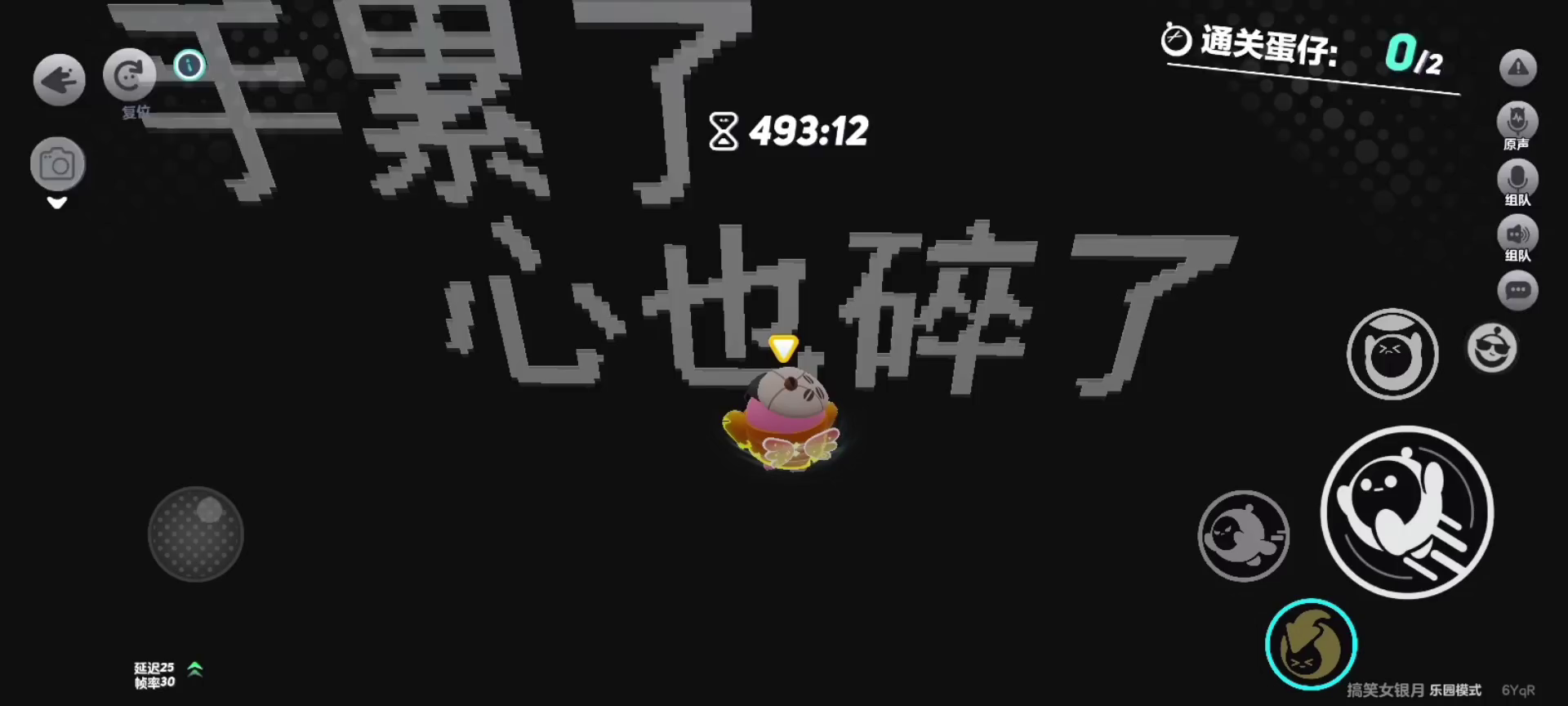Take a screenshot with the camera button
This screenshot has width=1568, height=706.
(57, 164)
